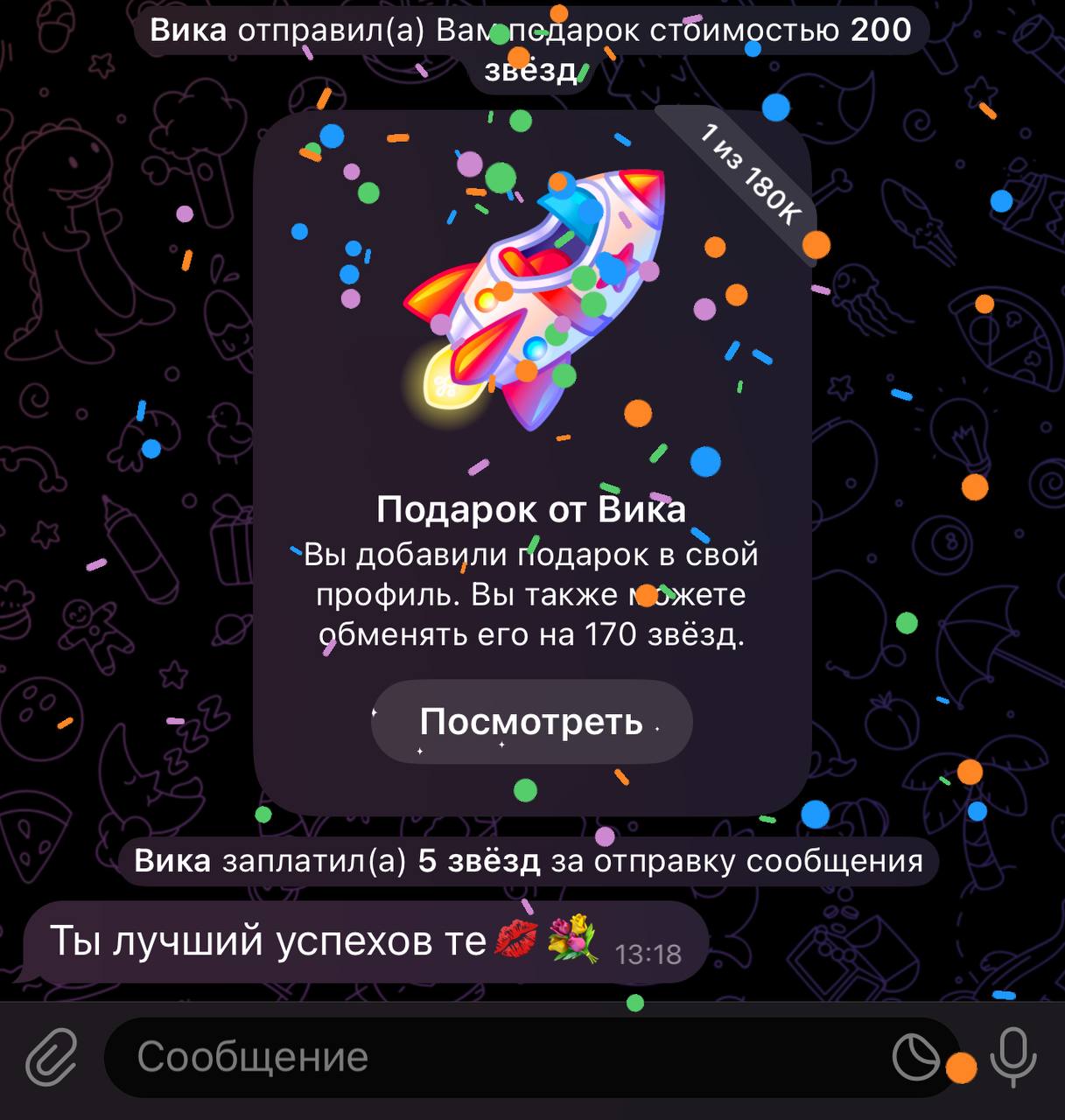Viewport: 1065px width, 1120px height.
Task: Open the attachment paperclip menu
Action: (51, 1057)
